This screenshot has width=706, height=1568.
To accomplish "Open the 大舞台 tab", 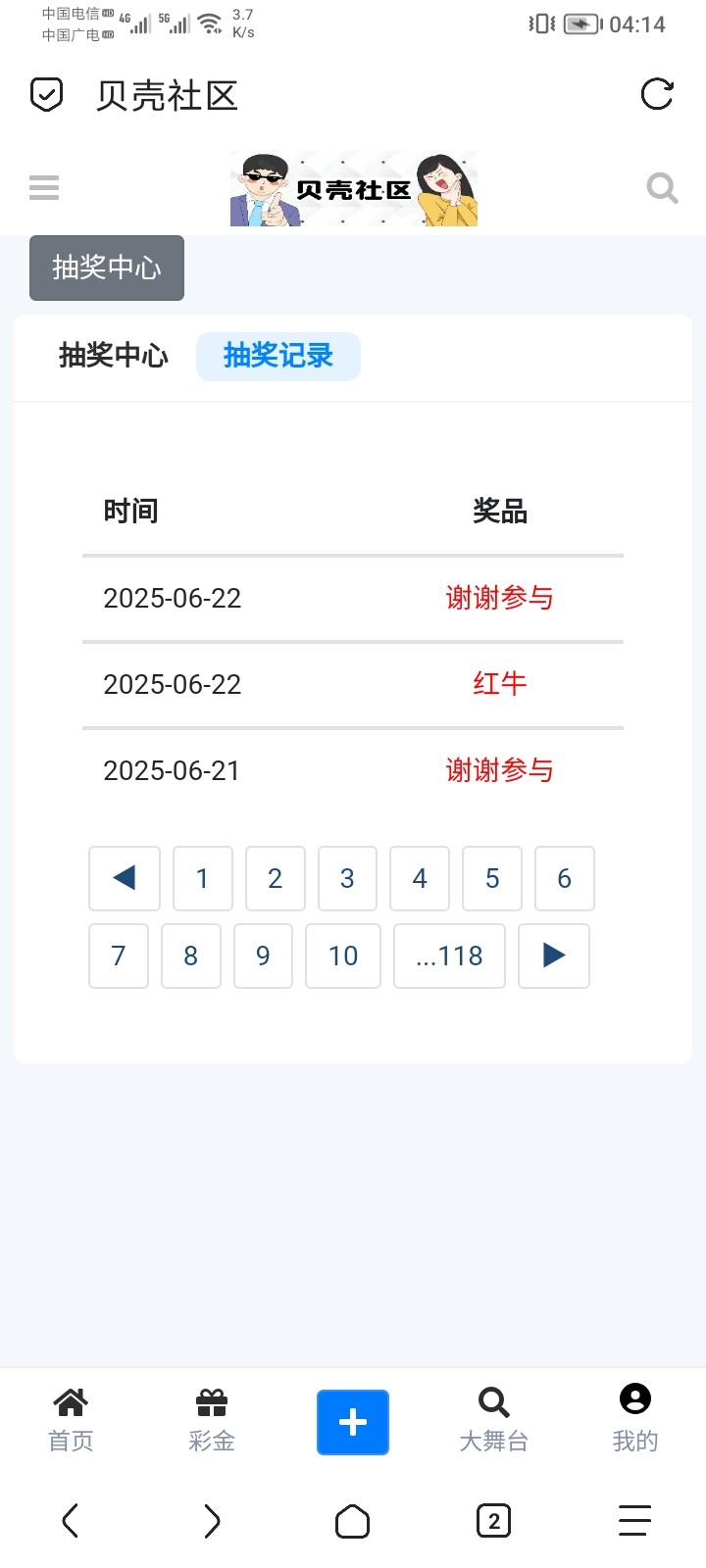I will 494,1420.
